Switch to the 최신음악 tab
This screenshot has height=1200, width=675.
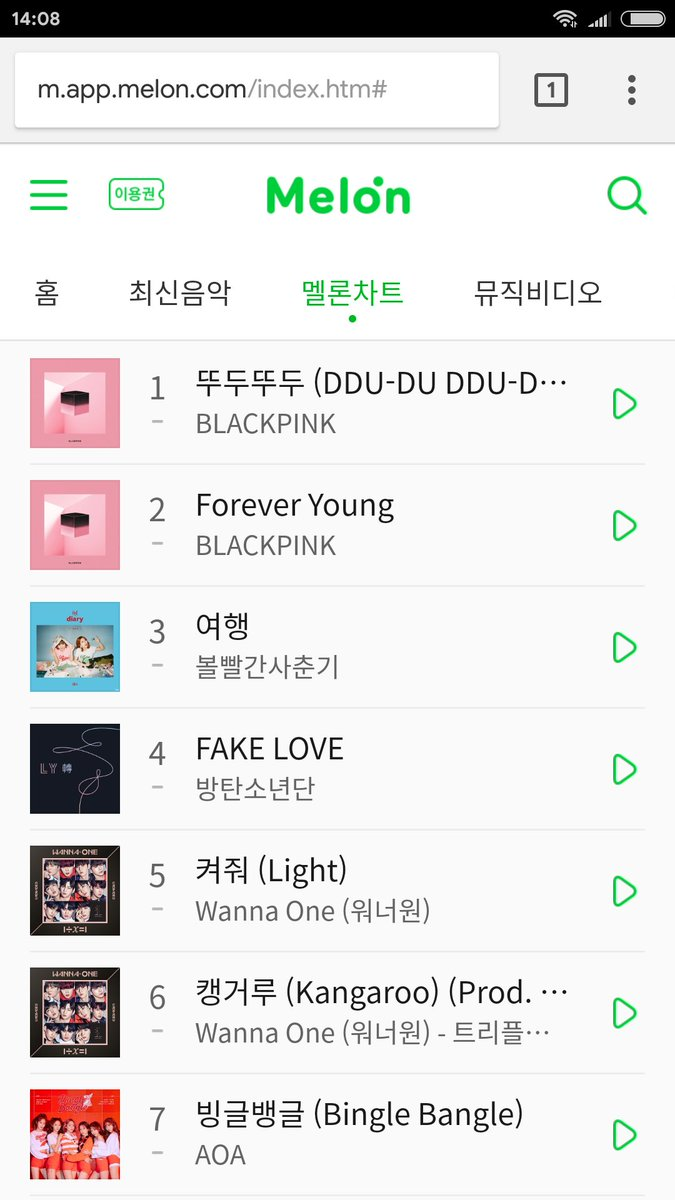[x=180, y=293]
